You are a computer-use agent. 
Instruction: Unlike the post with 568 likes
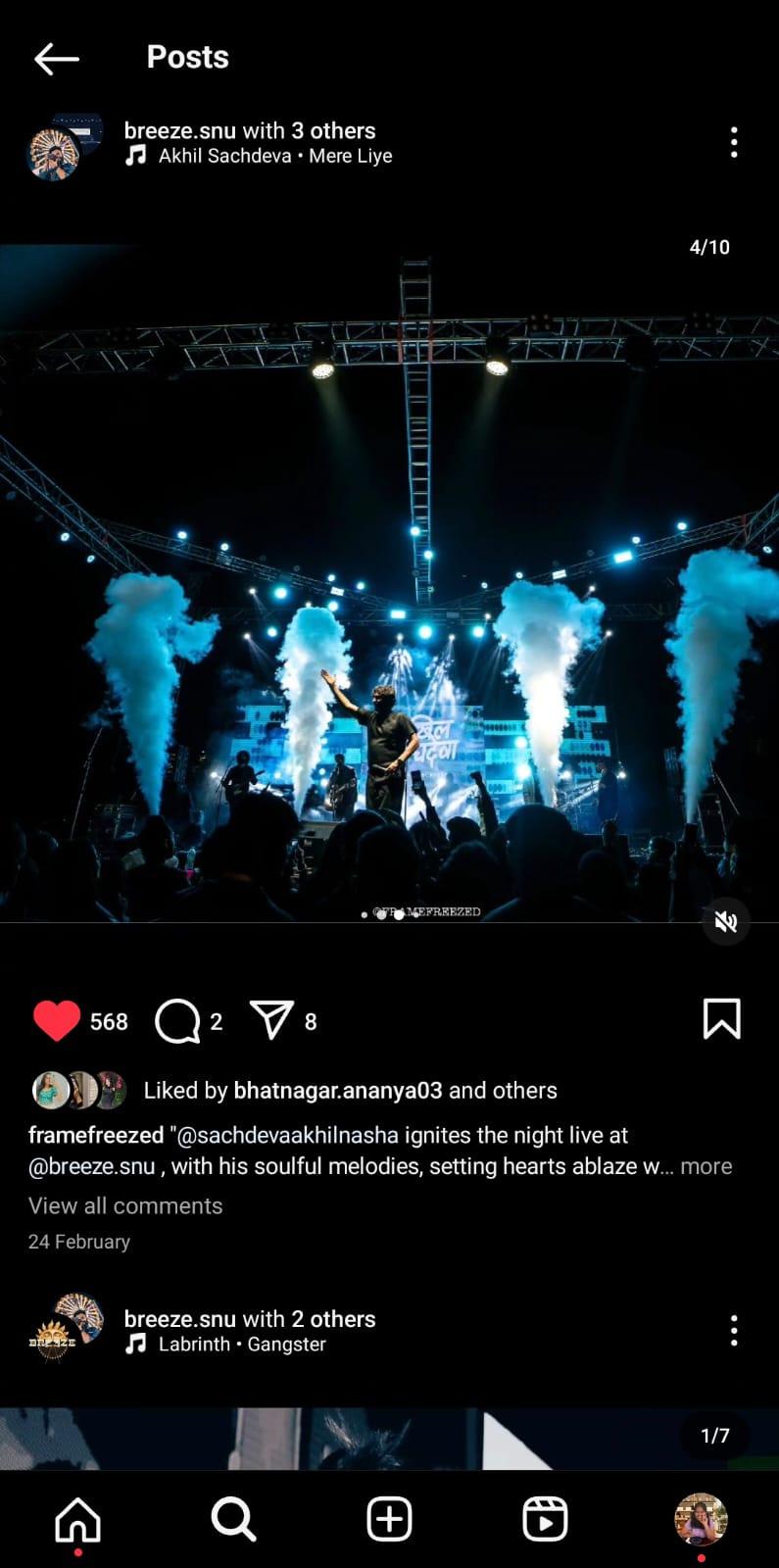point(57,1021)
